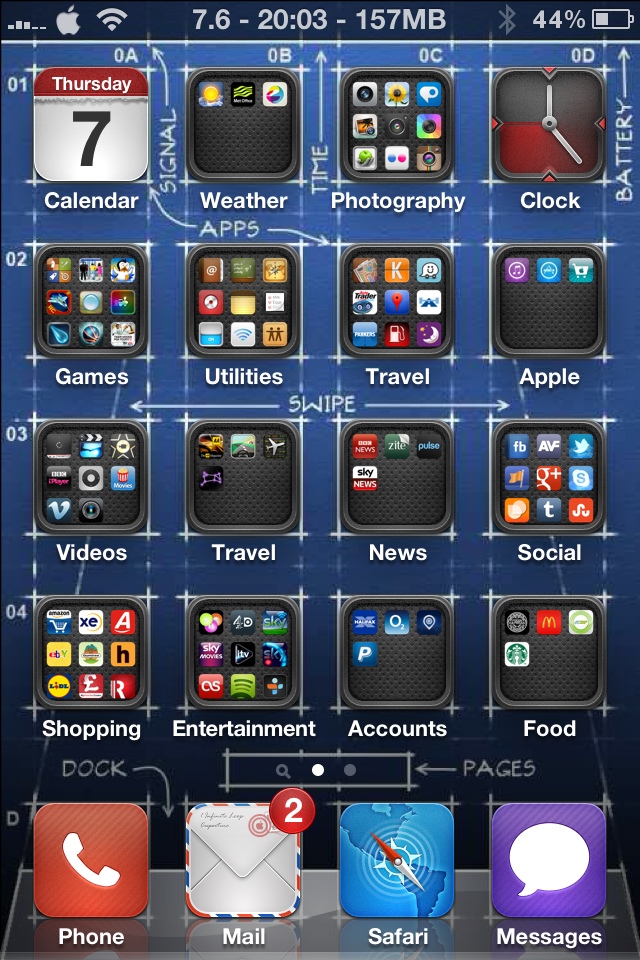This screenshot has height=960, width=640.
Task: Open the Photography folder
Action: [x=397, y=125]
